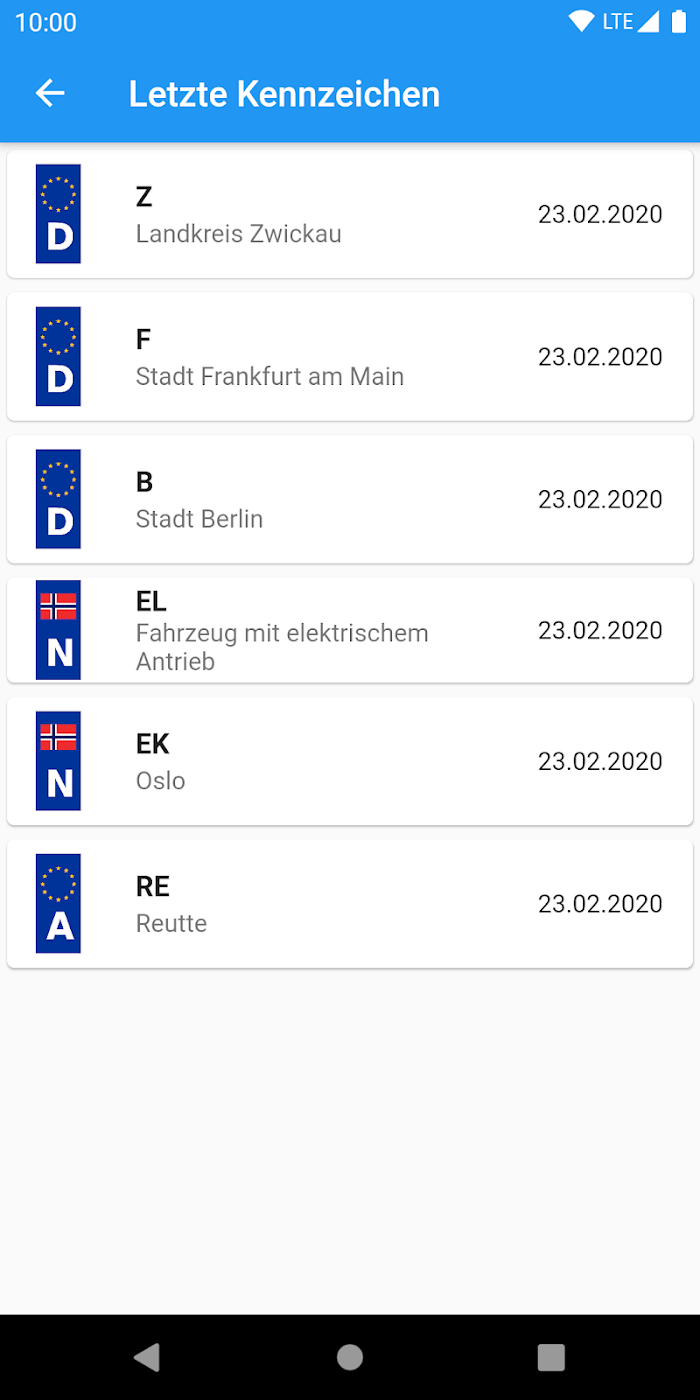Open the Z Landkreis Zwickau entry
Image resolution: width=700 pixels, height=1400 pixels.
(350, 214)
